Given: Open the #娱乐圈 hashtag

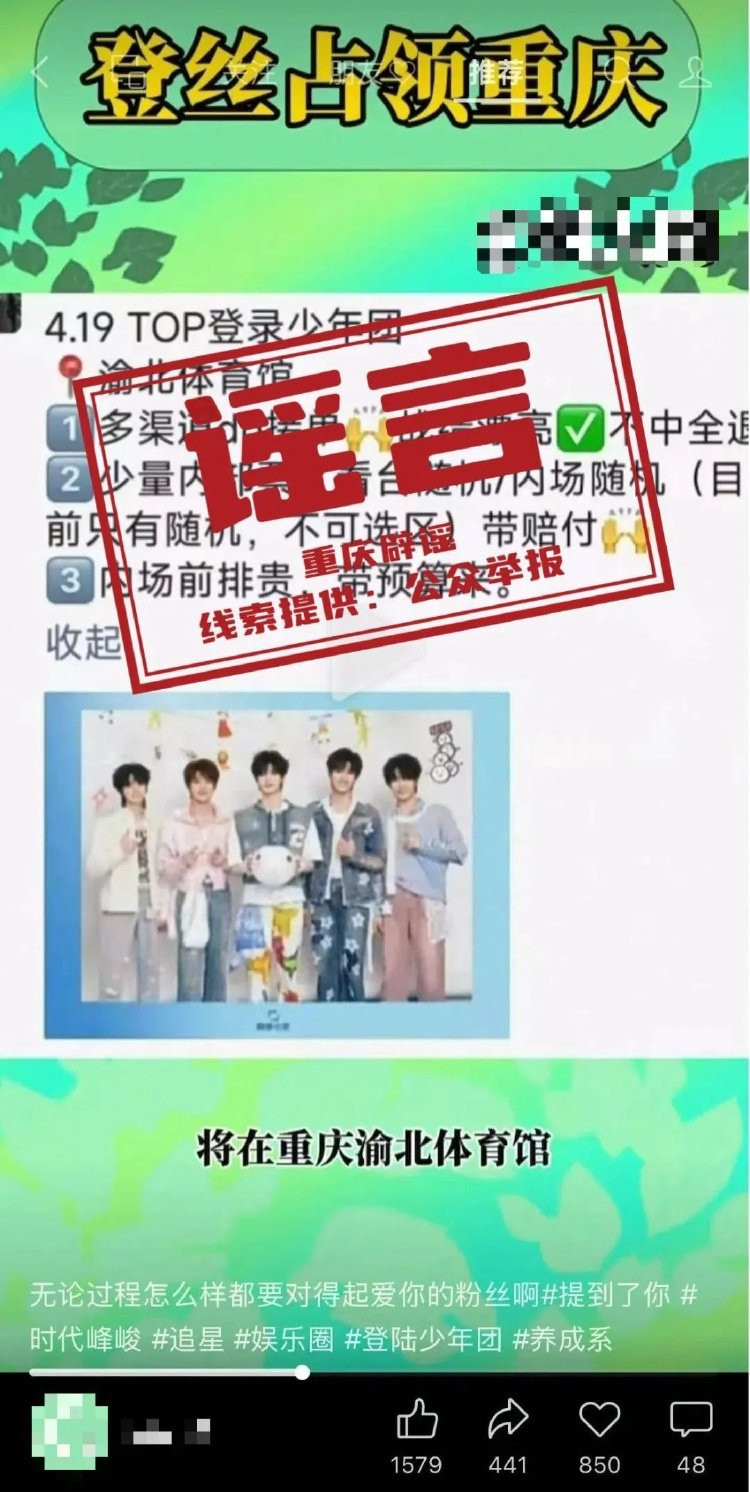Looking at the screenshot, I should 285,1339.
